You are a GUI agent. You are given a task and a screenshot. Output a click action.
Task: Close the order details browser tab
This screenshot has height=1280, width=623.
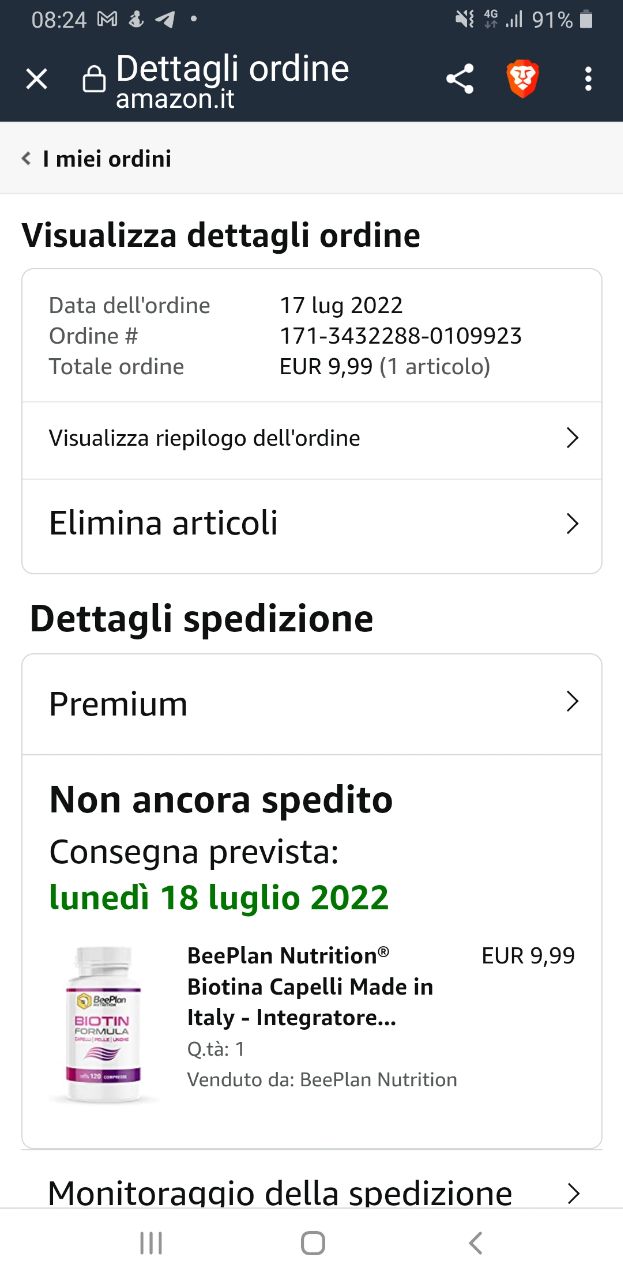(x=36, y=79)
